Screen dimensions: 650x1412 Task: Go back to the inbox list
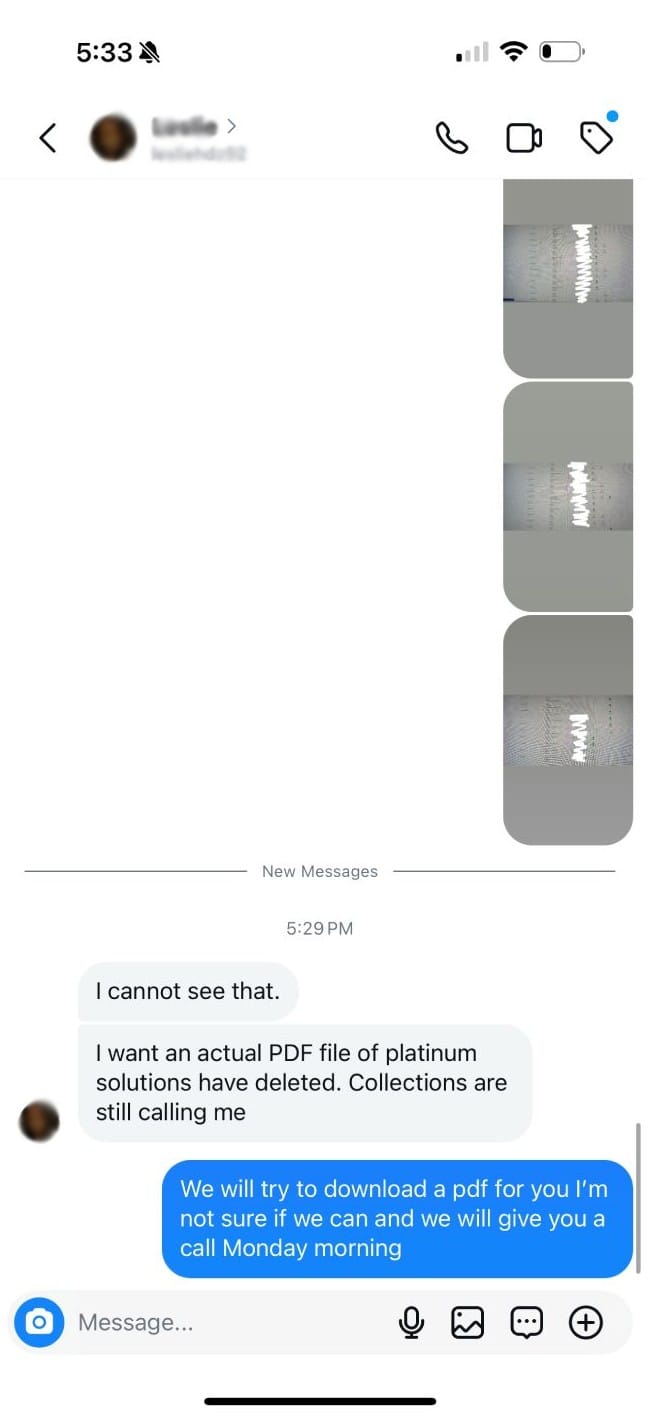point(47,138)
